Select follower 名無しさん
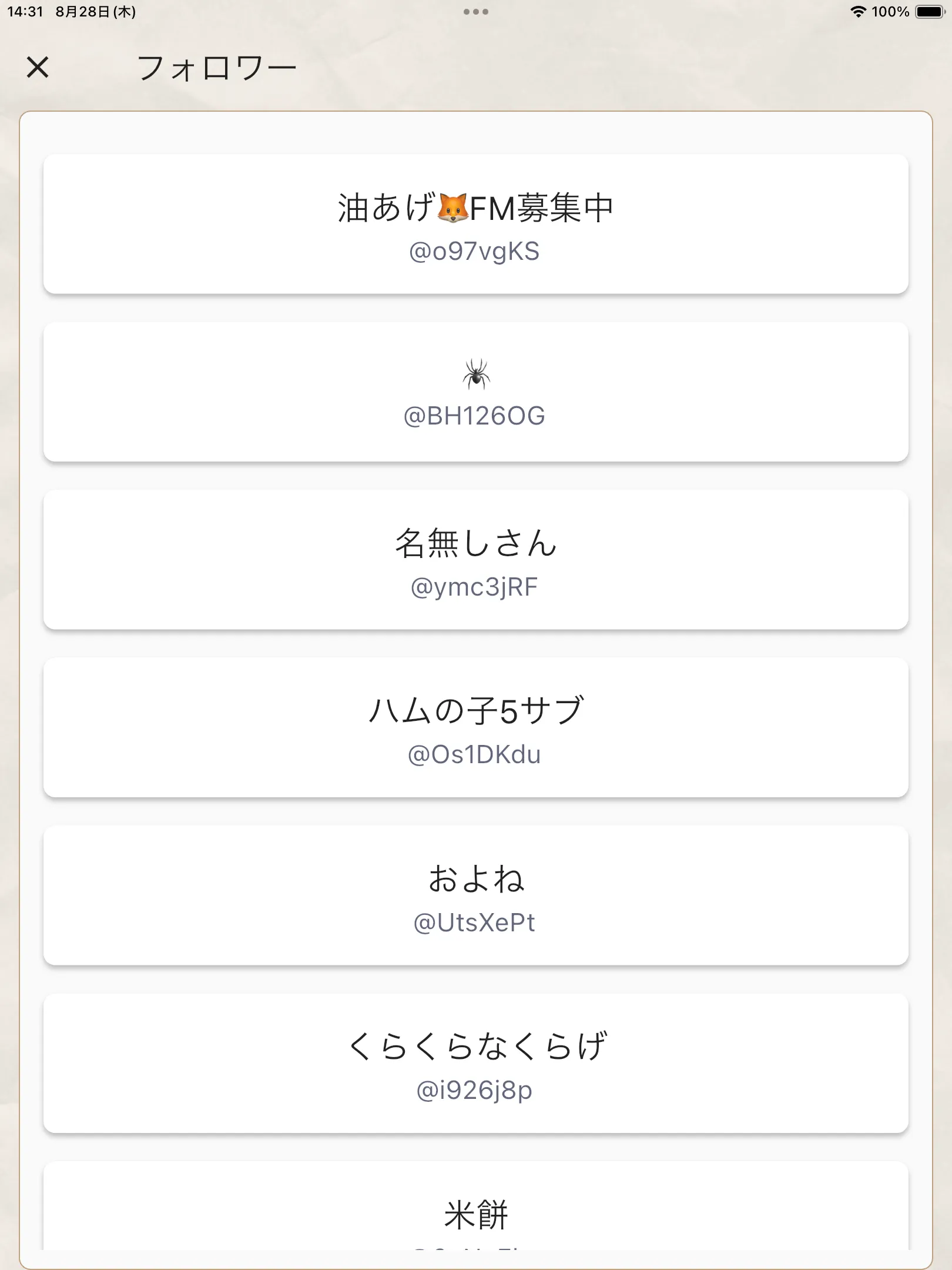 point(475,560)
